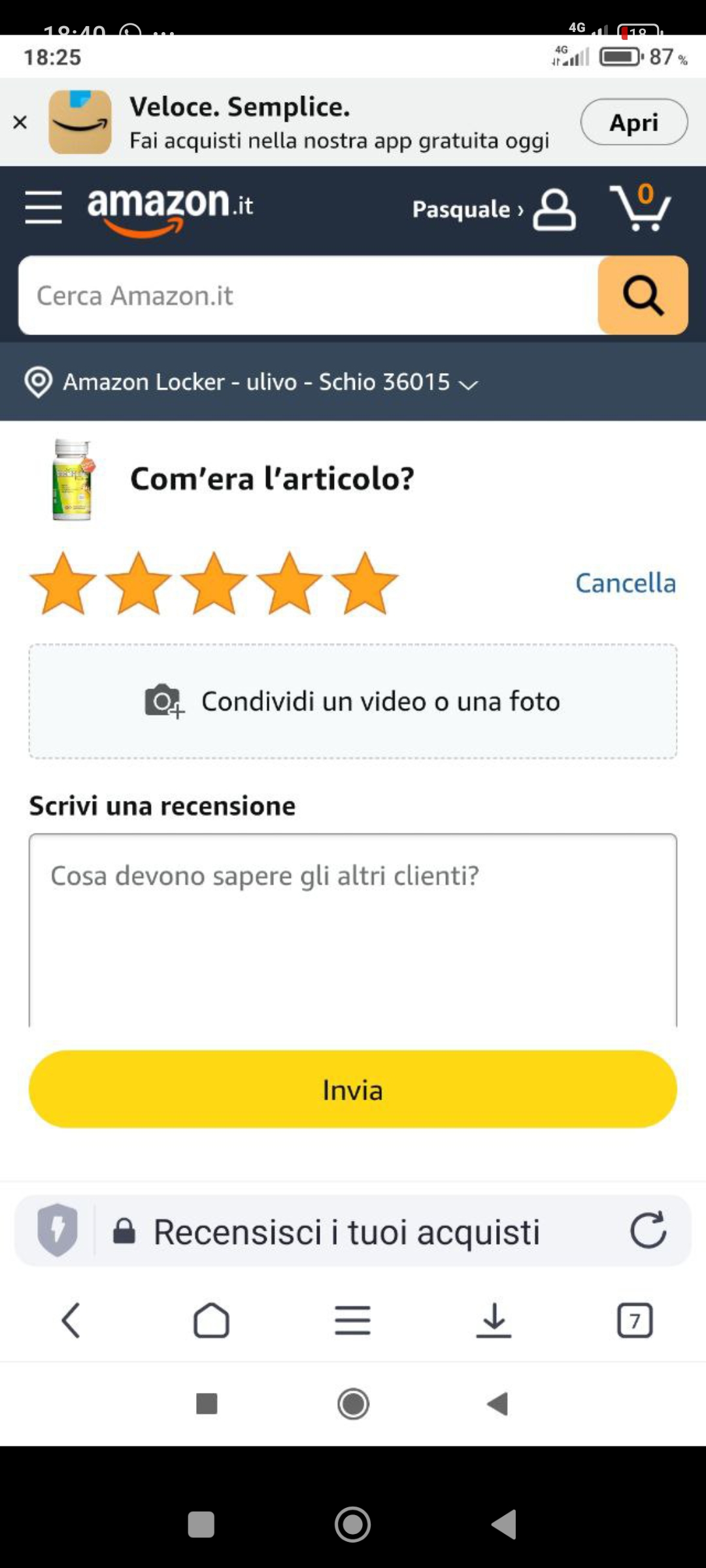Viewport: 706px width, 1568px height.
Task: Reload the page in the browser
Action: tap(648, 1231)
